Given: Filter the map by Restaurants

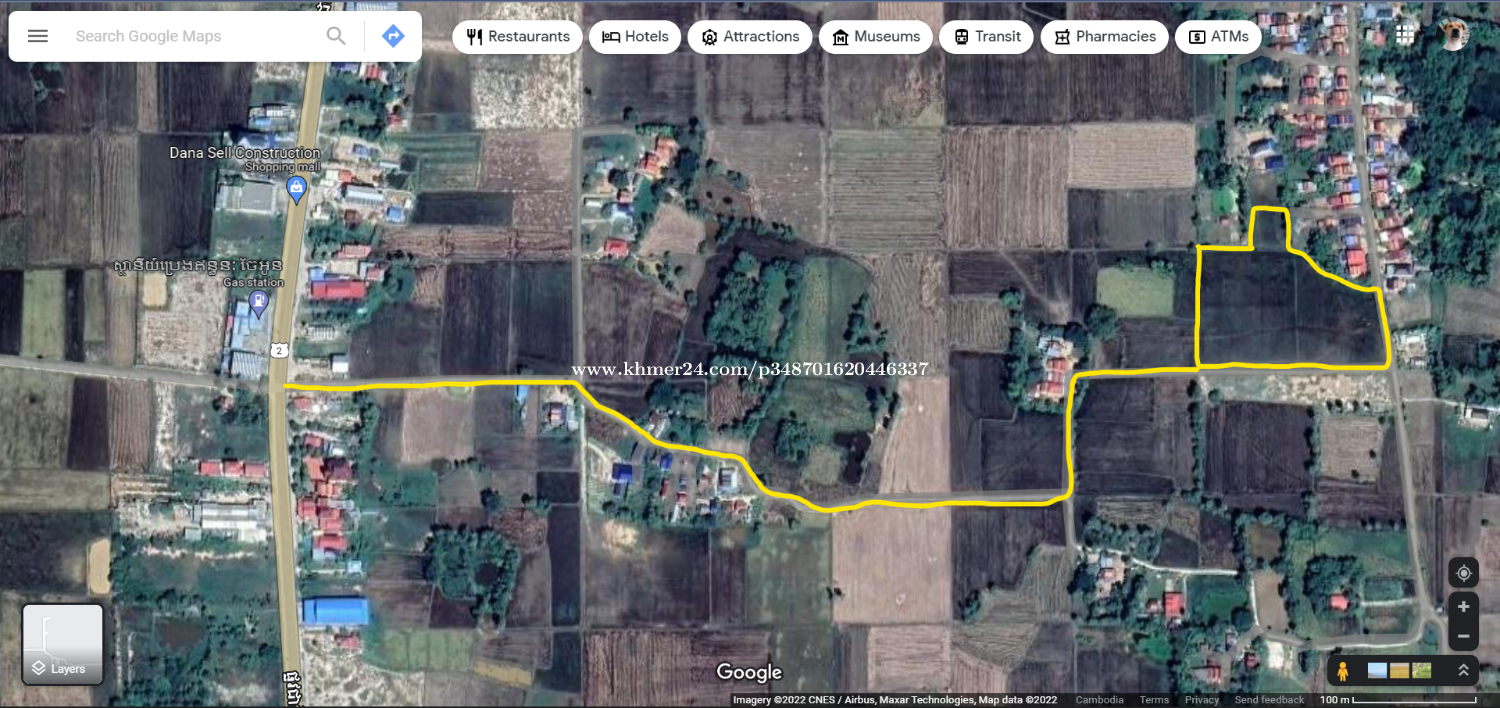Looking at the screenshot, I should 517,37.
